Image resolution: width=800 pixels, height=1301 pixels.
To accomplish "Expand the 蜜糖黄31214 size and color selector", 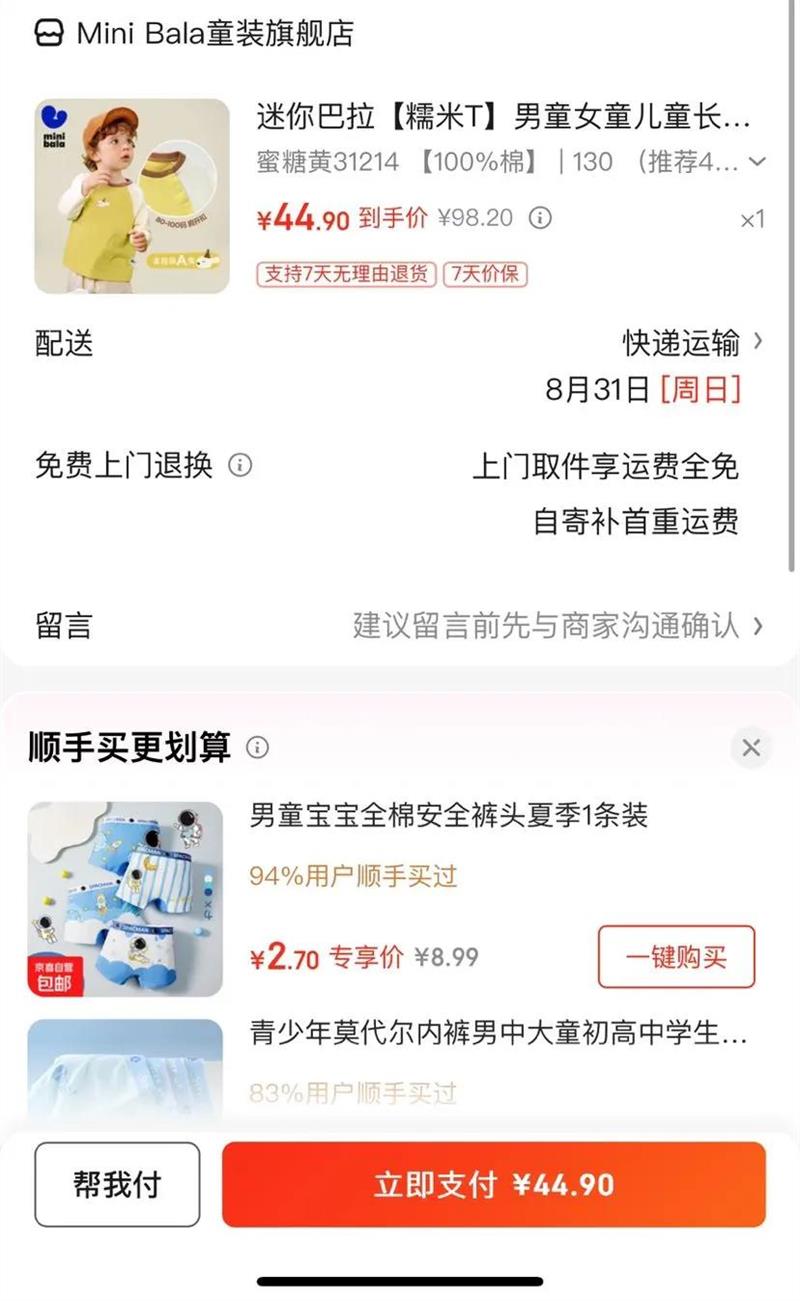I will pyautogui.click(x=757, y=162).
